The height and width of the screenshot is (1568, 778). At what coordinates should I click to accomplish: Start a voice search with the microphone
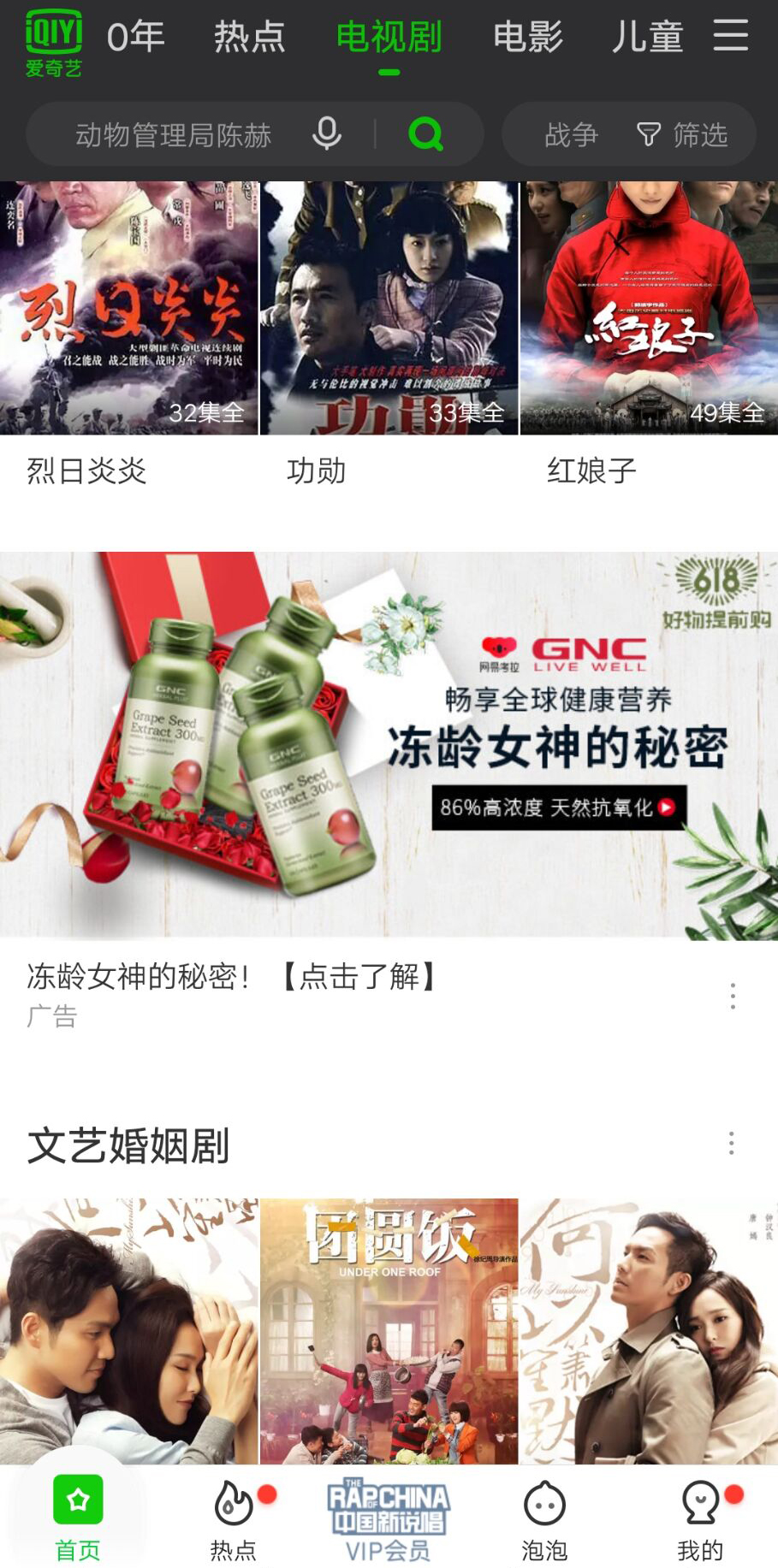click(x=325, y=133)
